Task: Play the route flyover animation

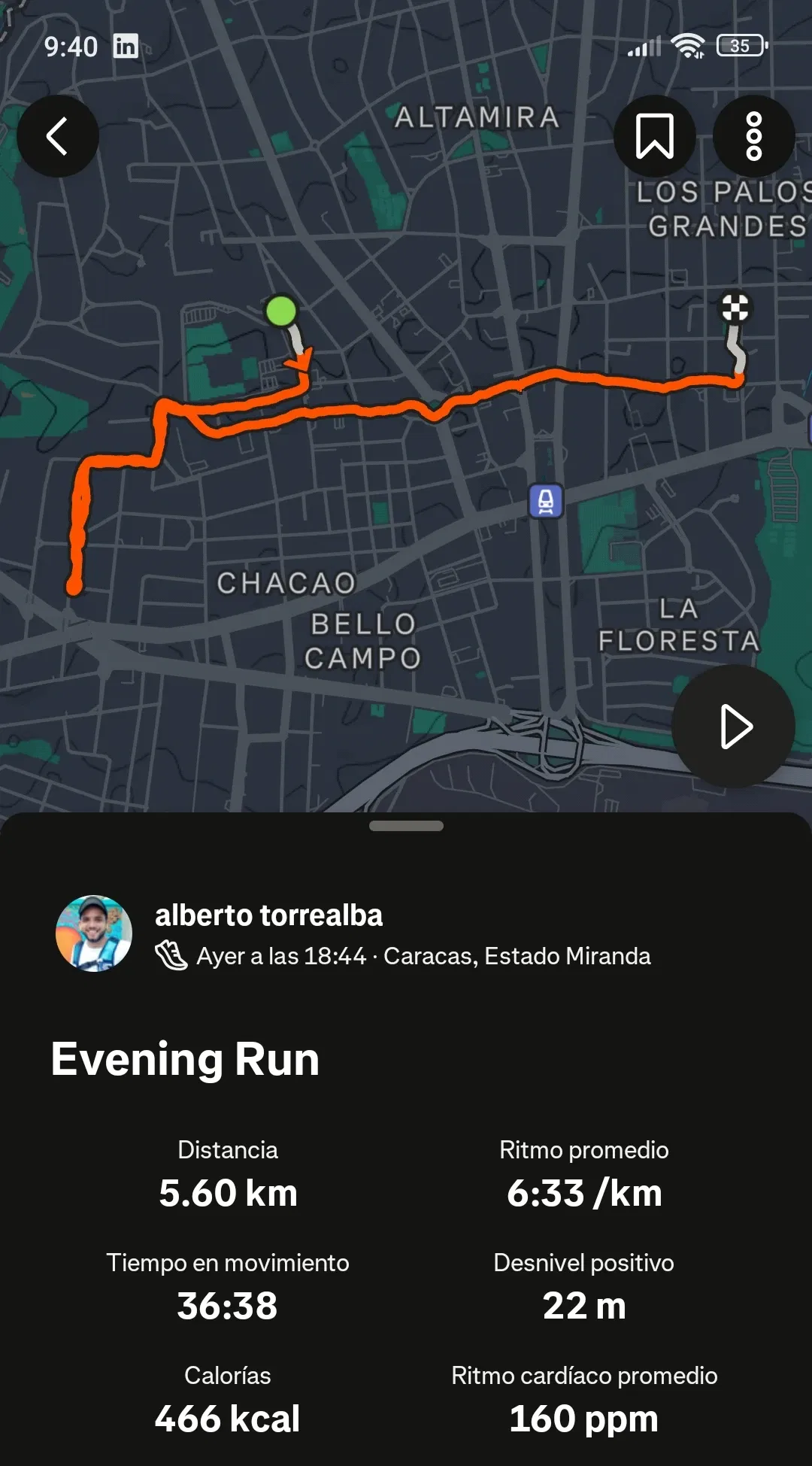Action: (733, 726)
